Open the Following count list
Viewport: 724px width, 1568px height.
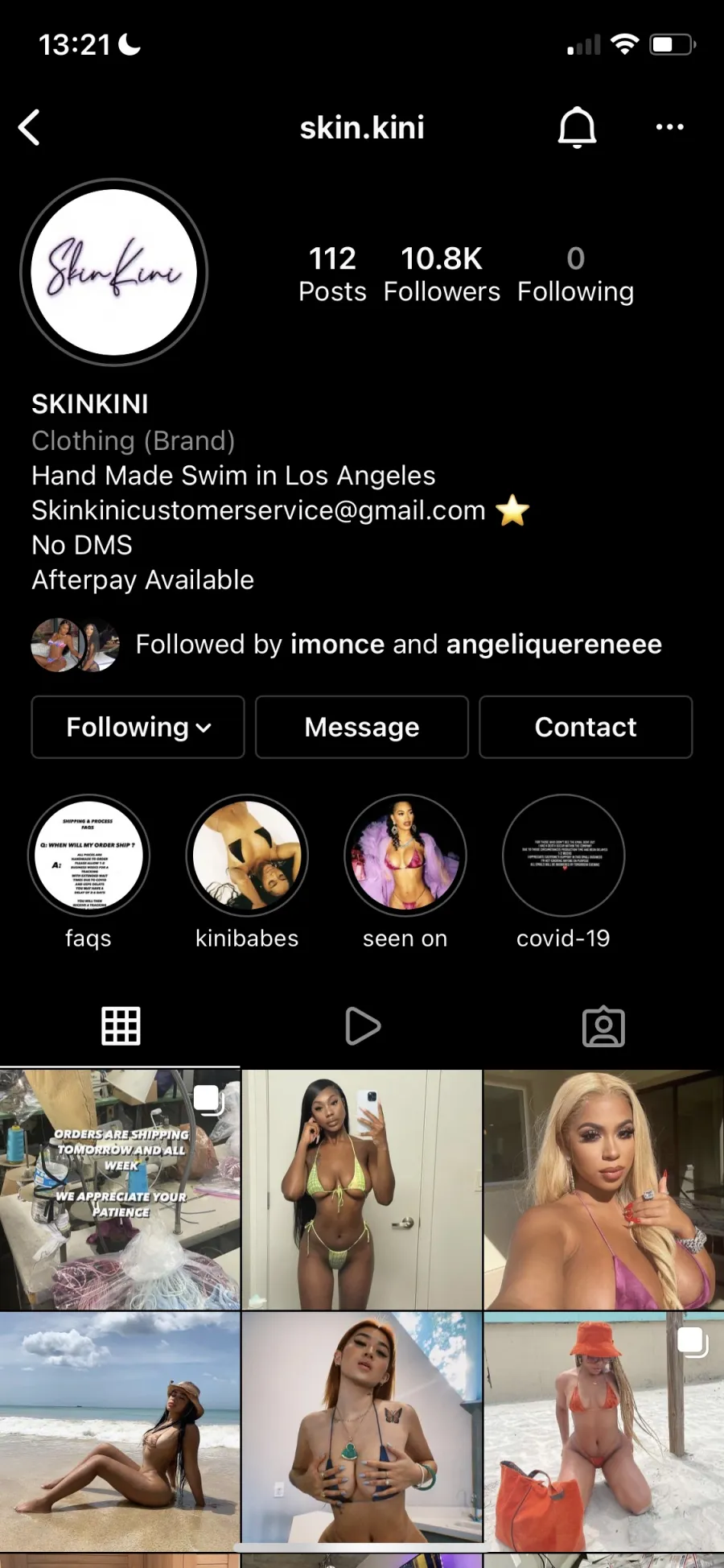575,274
